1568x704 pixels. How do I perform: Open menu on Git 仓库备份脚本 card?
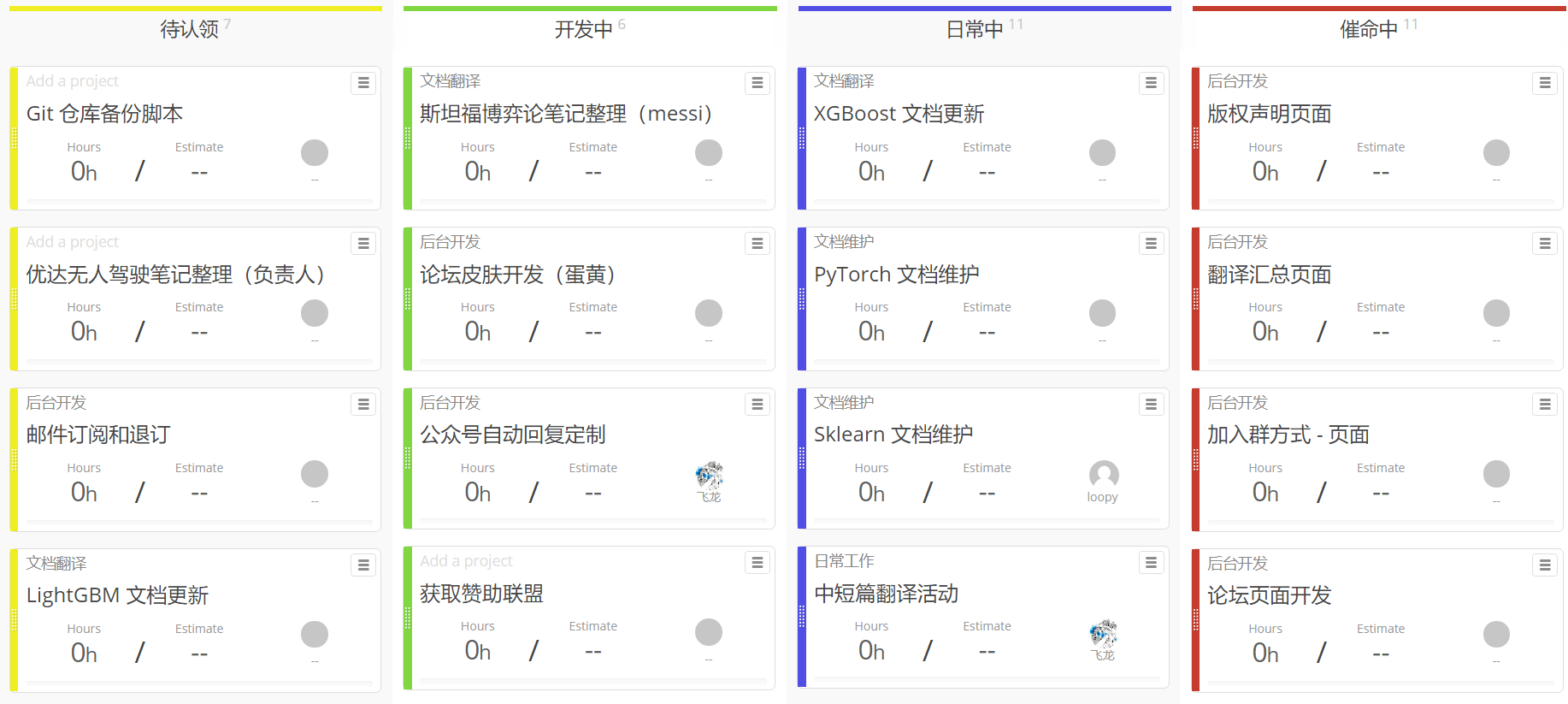pyautogui.click(x=363, y=83)
